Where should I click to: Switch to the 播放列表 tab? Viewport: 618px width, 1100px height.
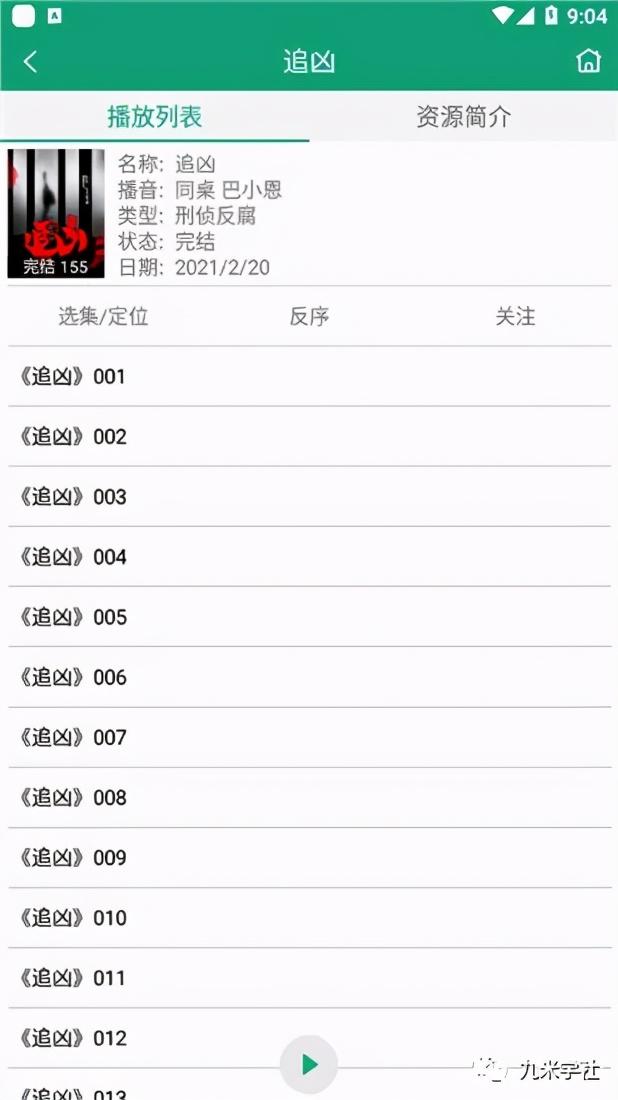[x=155, y=117]
